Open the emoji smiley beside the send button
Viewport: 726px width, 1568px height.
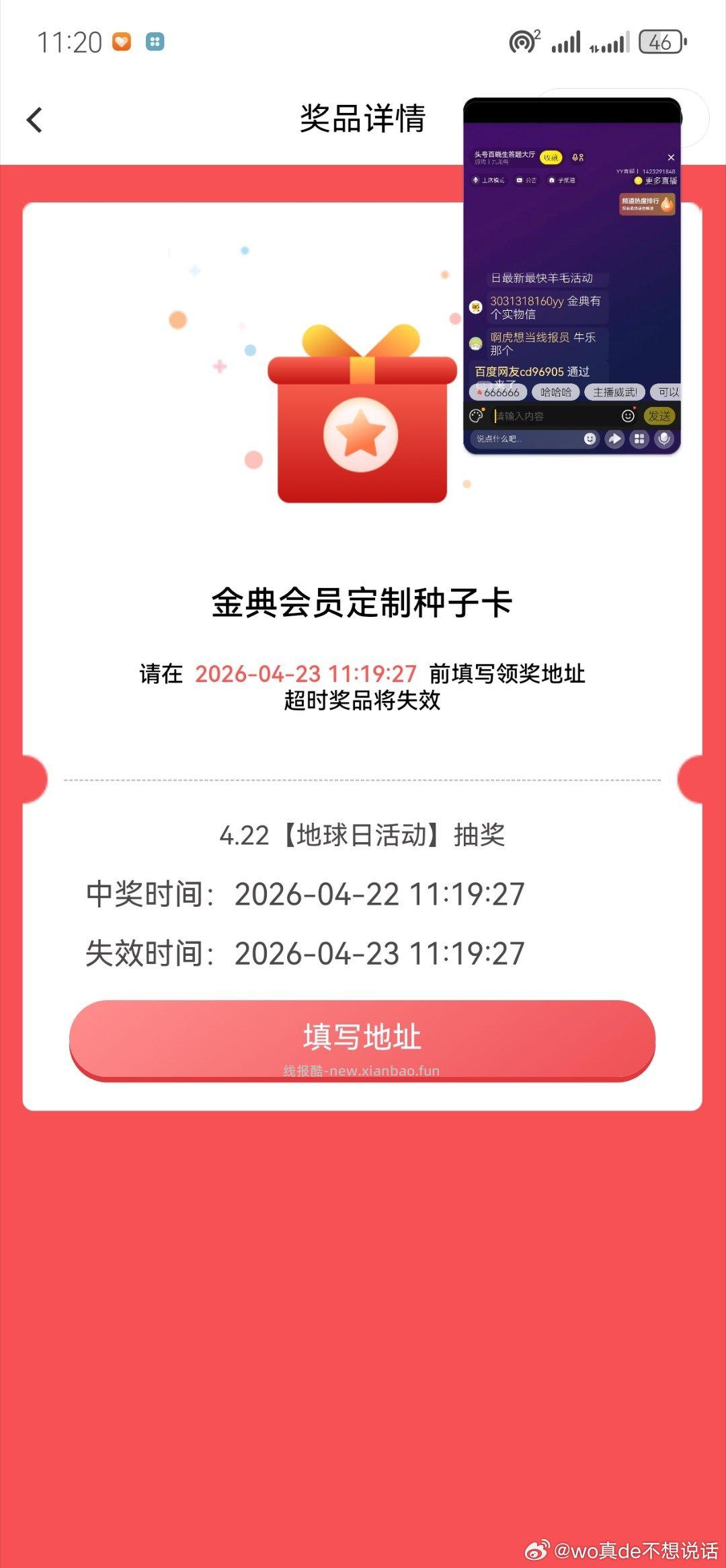pyautogui.click(x=628, y=415)
